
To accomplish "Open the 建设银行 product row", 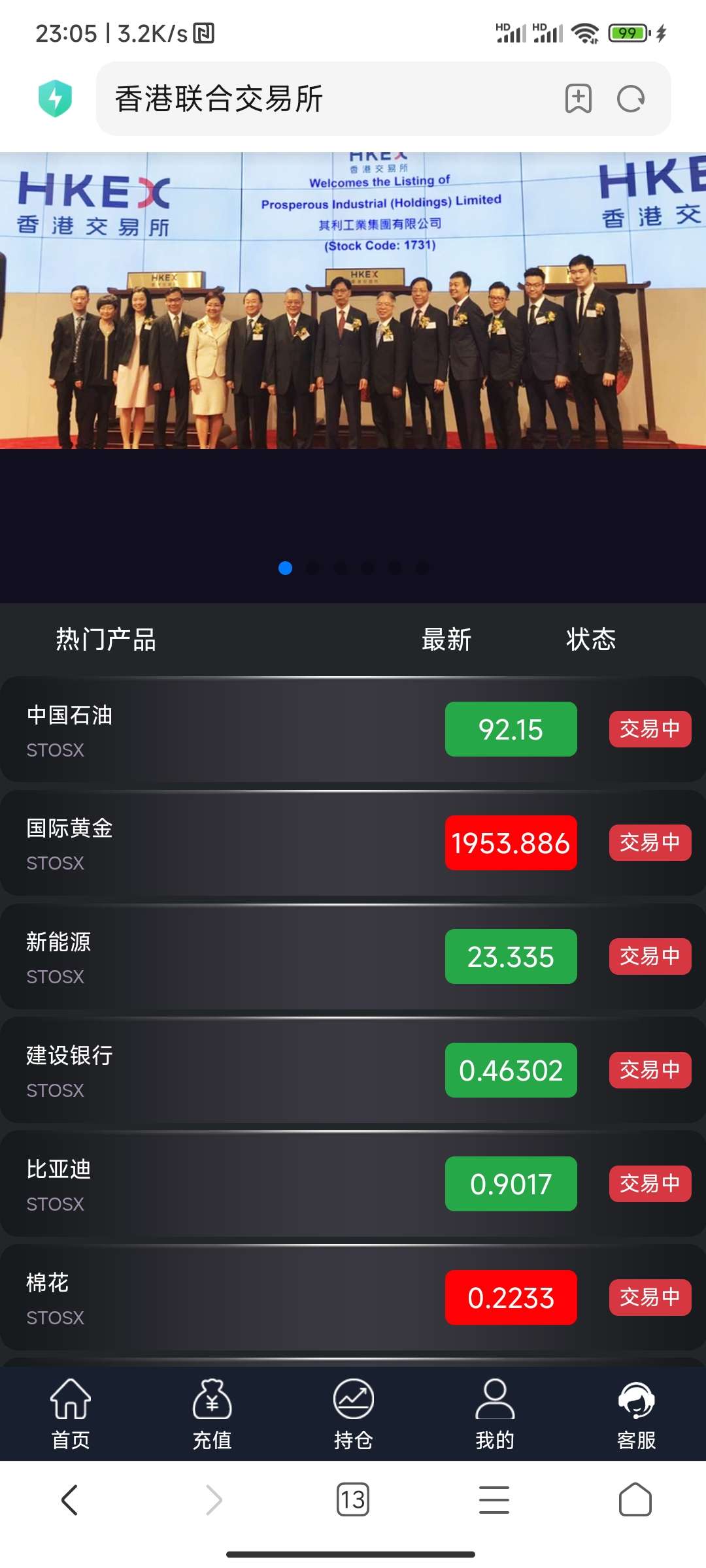I will click(x=229, y=1071).
